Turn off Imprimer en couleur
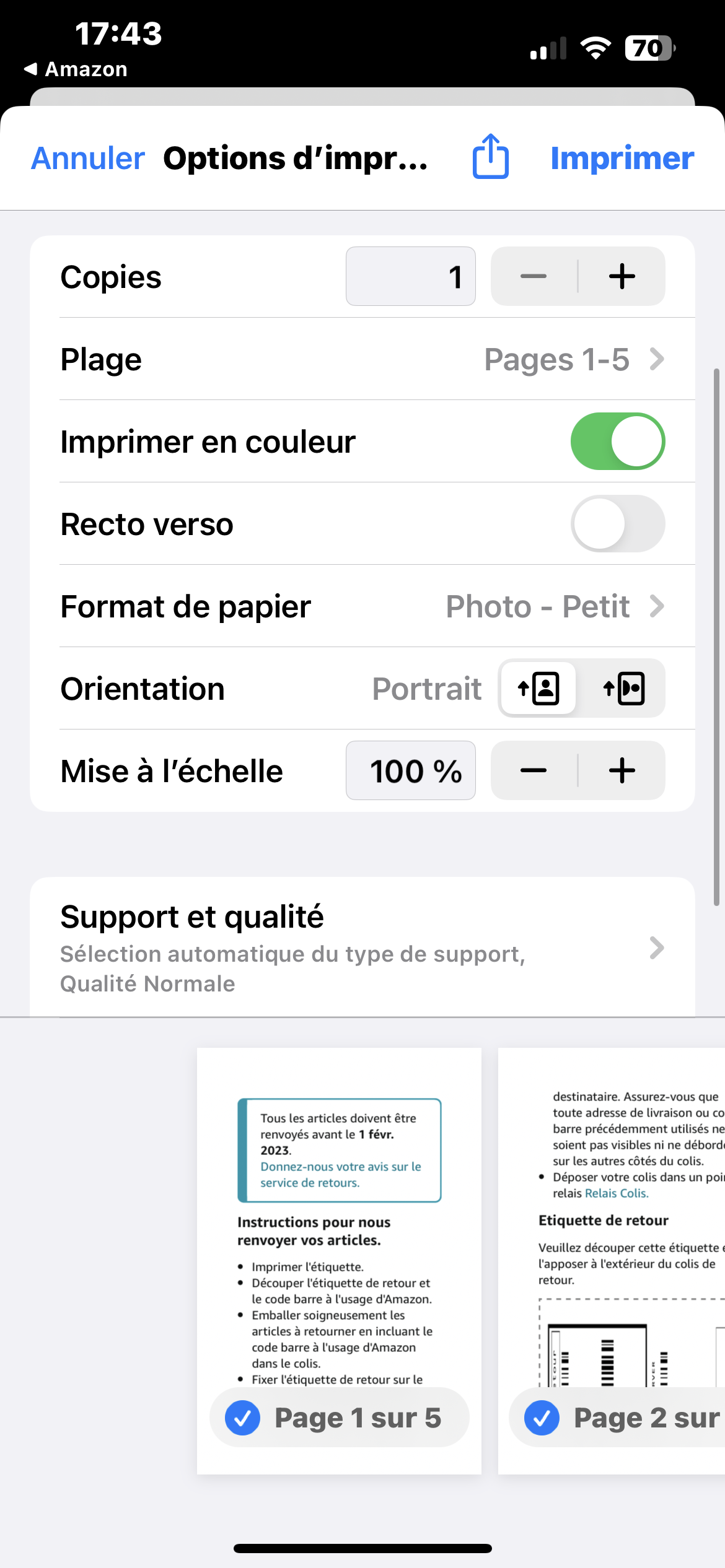Screen dimensions: 725x1568 (618, 442)
